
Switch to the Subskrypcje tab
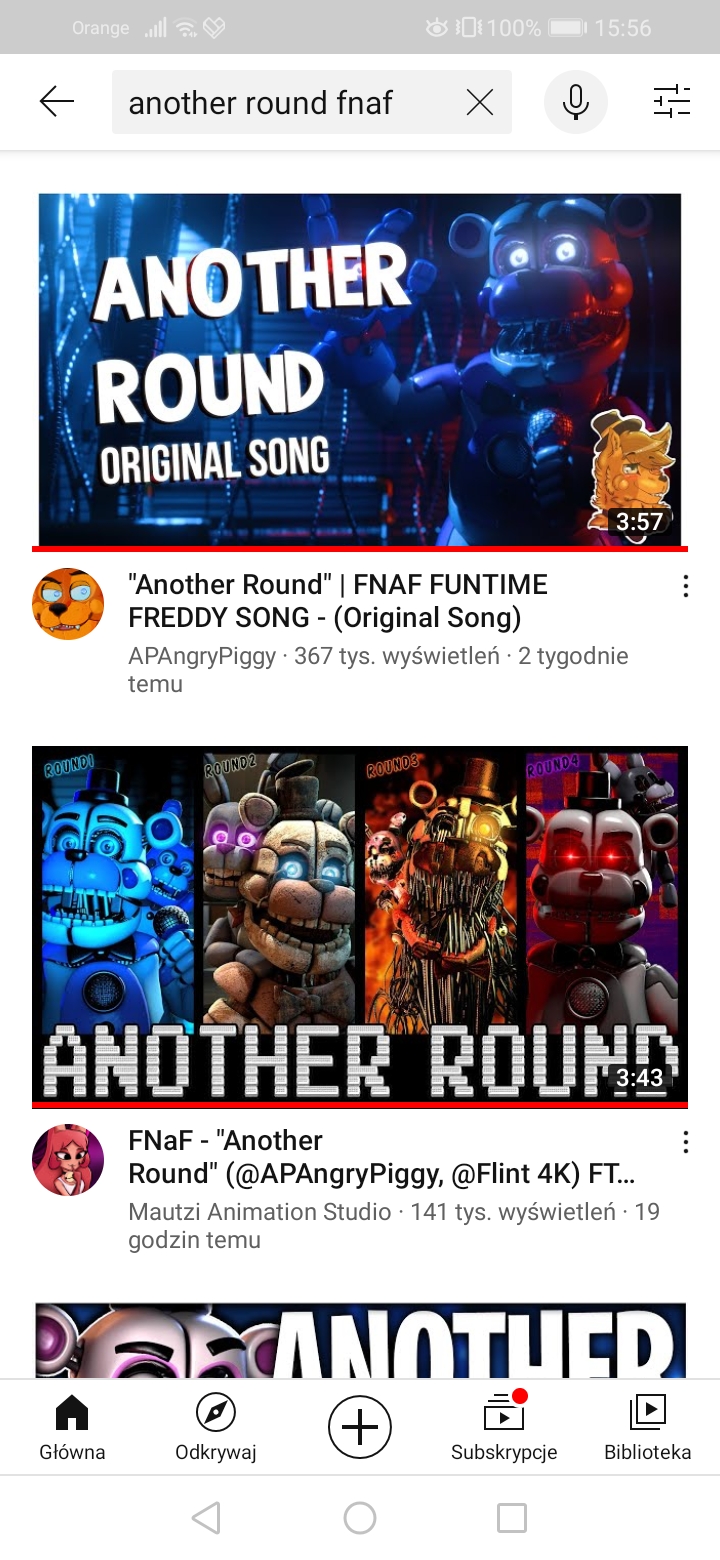(504, 1428)
